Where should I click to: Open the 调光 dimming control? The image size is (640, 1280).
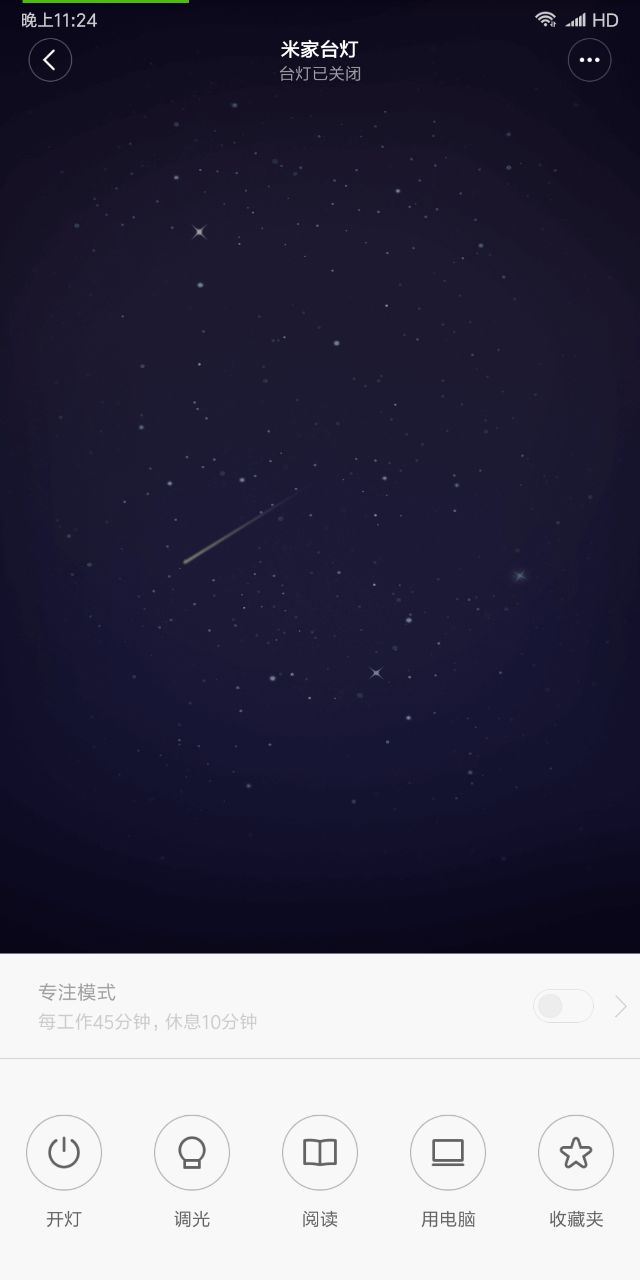click(x=192, y=1153)
